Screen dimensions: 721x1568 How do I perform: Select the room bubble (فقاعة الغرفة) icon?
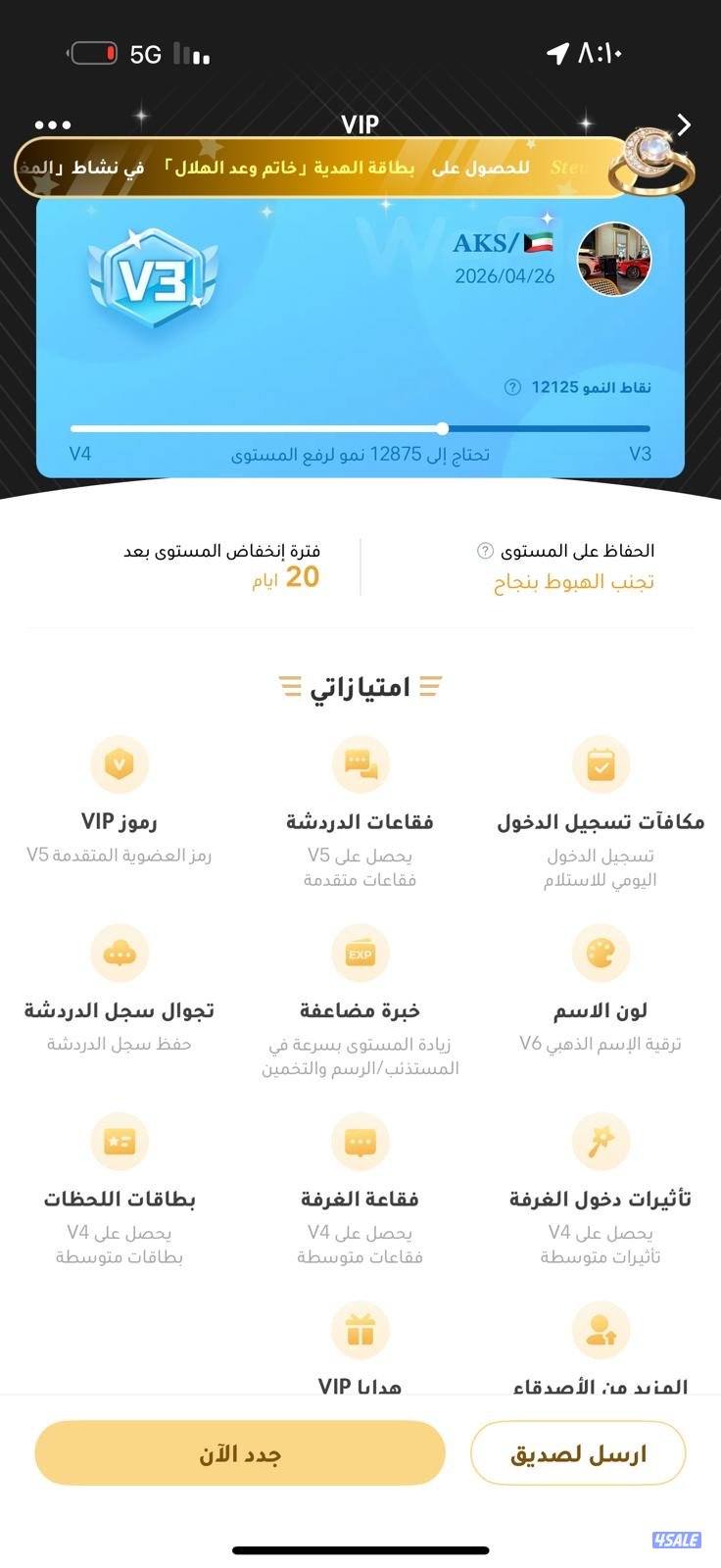360,1141
